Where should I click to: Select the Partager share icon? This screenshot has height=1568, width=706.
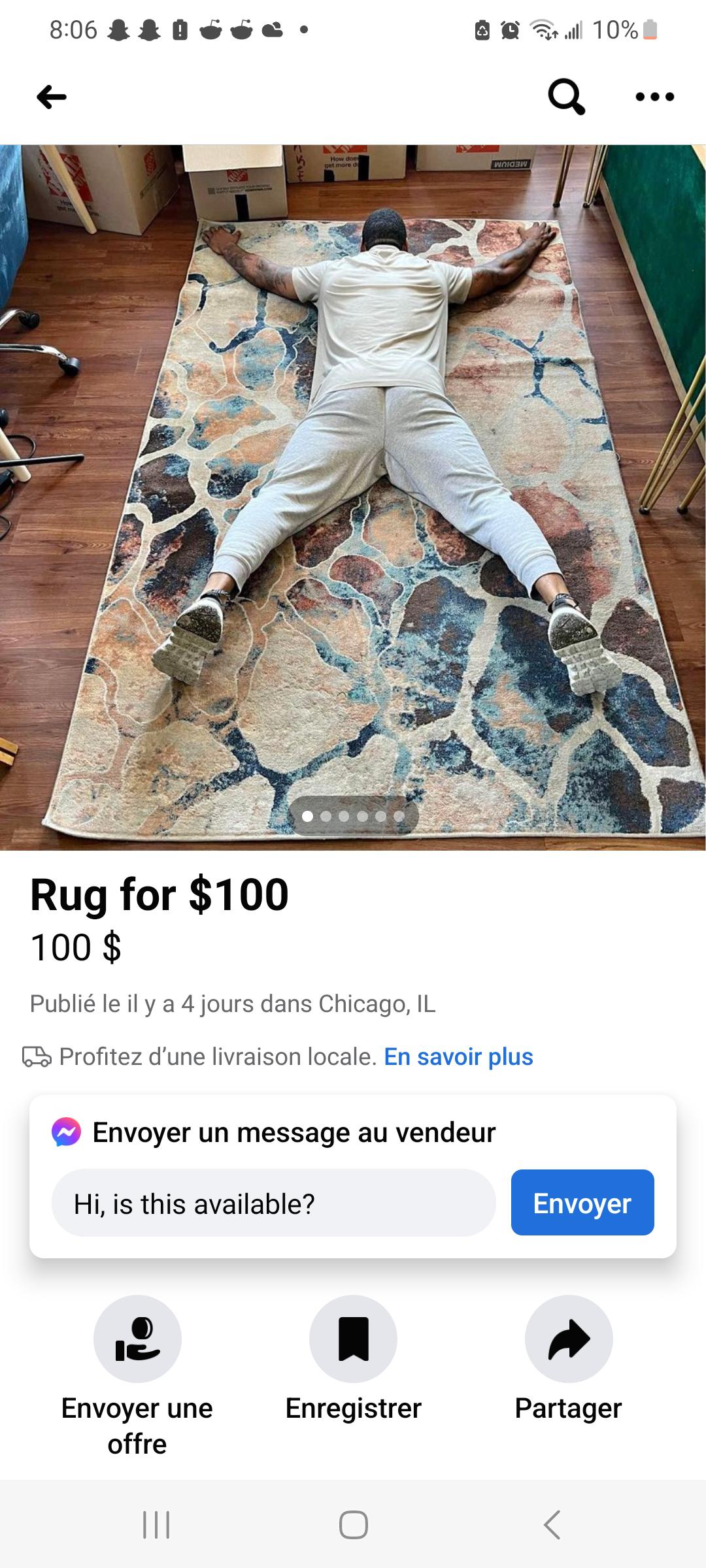568,1337
